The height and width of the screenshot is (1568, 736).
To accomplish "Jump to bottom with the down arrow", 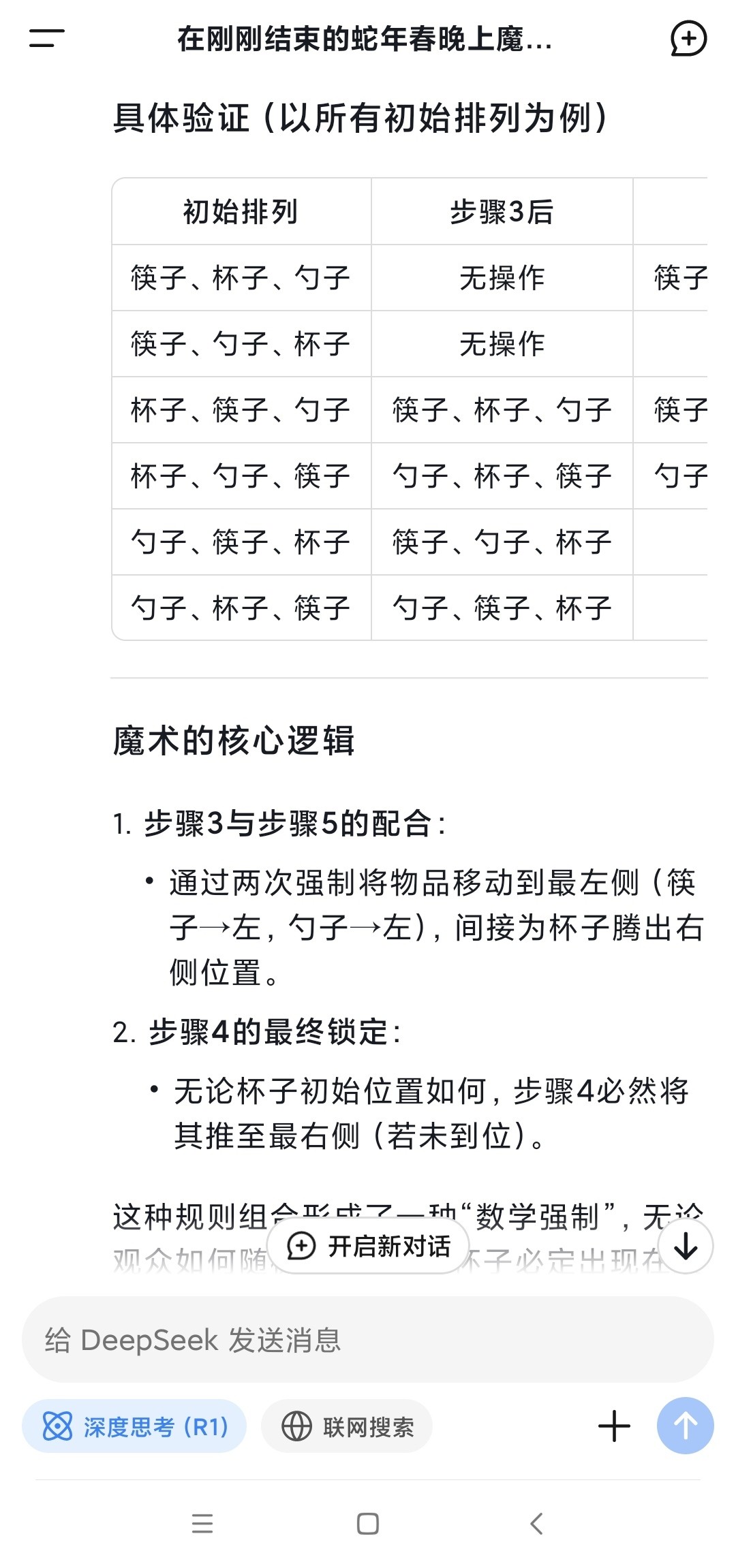I will (x=686, y=1246).
